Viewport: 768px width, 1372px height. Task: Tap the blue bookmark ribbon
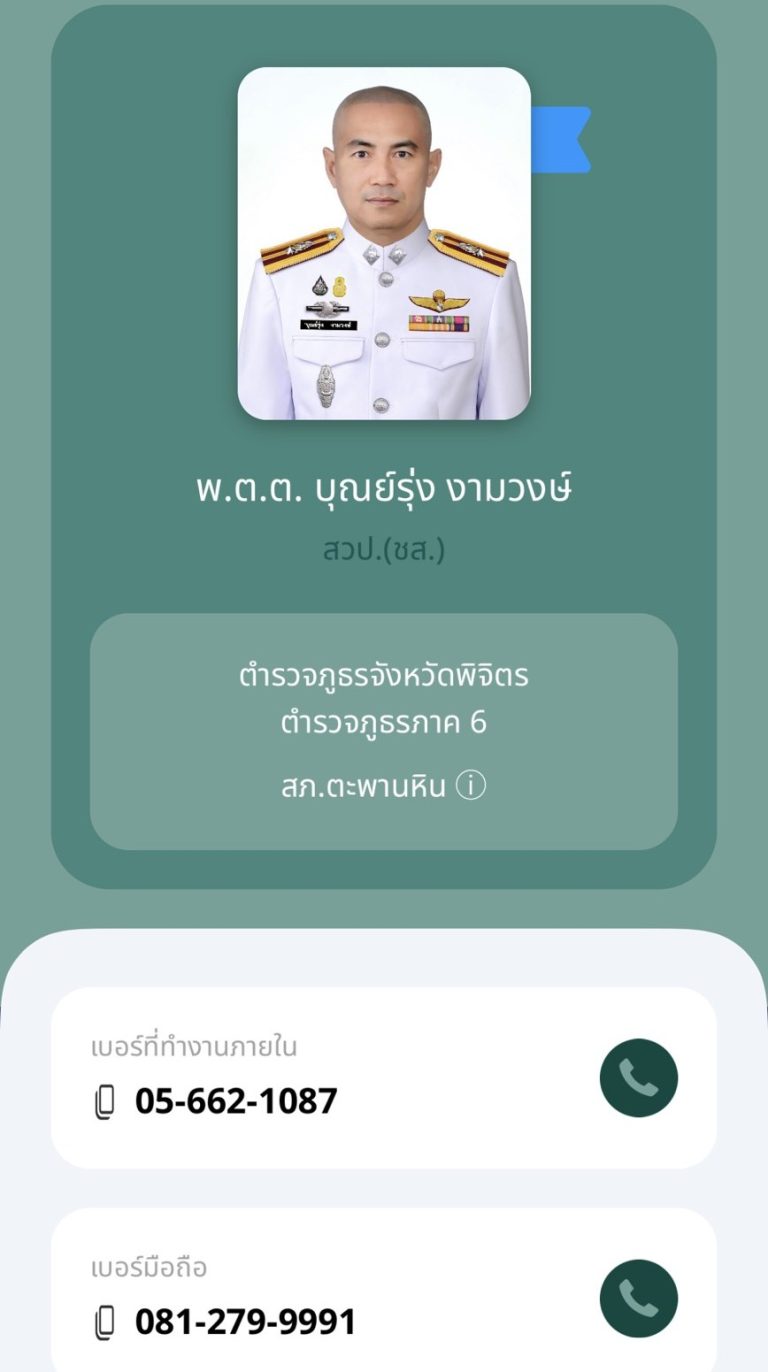563,140
